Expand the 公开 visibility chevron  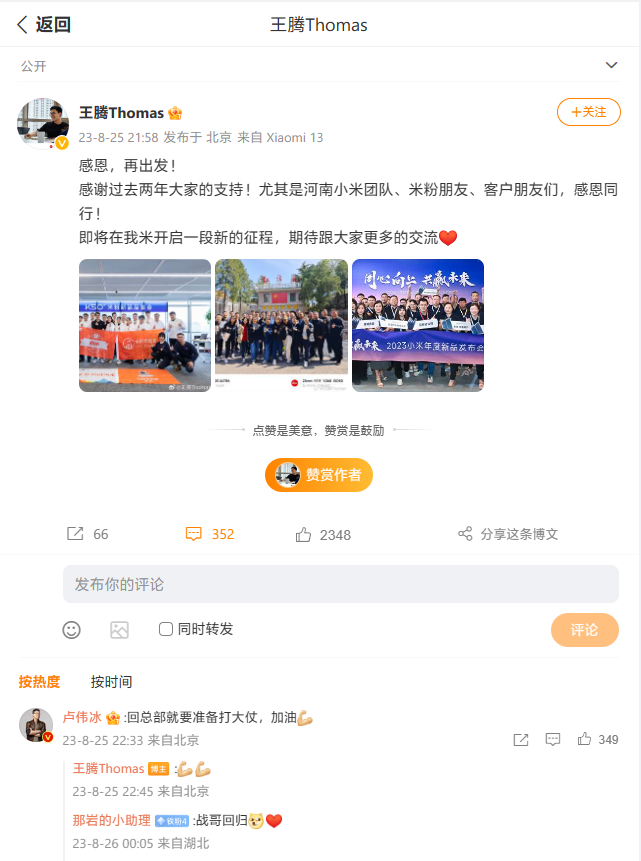[x=612, y=66]
